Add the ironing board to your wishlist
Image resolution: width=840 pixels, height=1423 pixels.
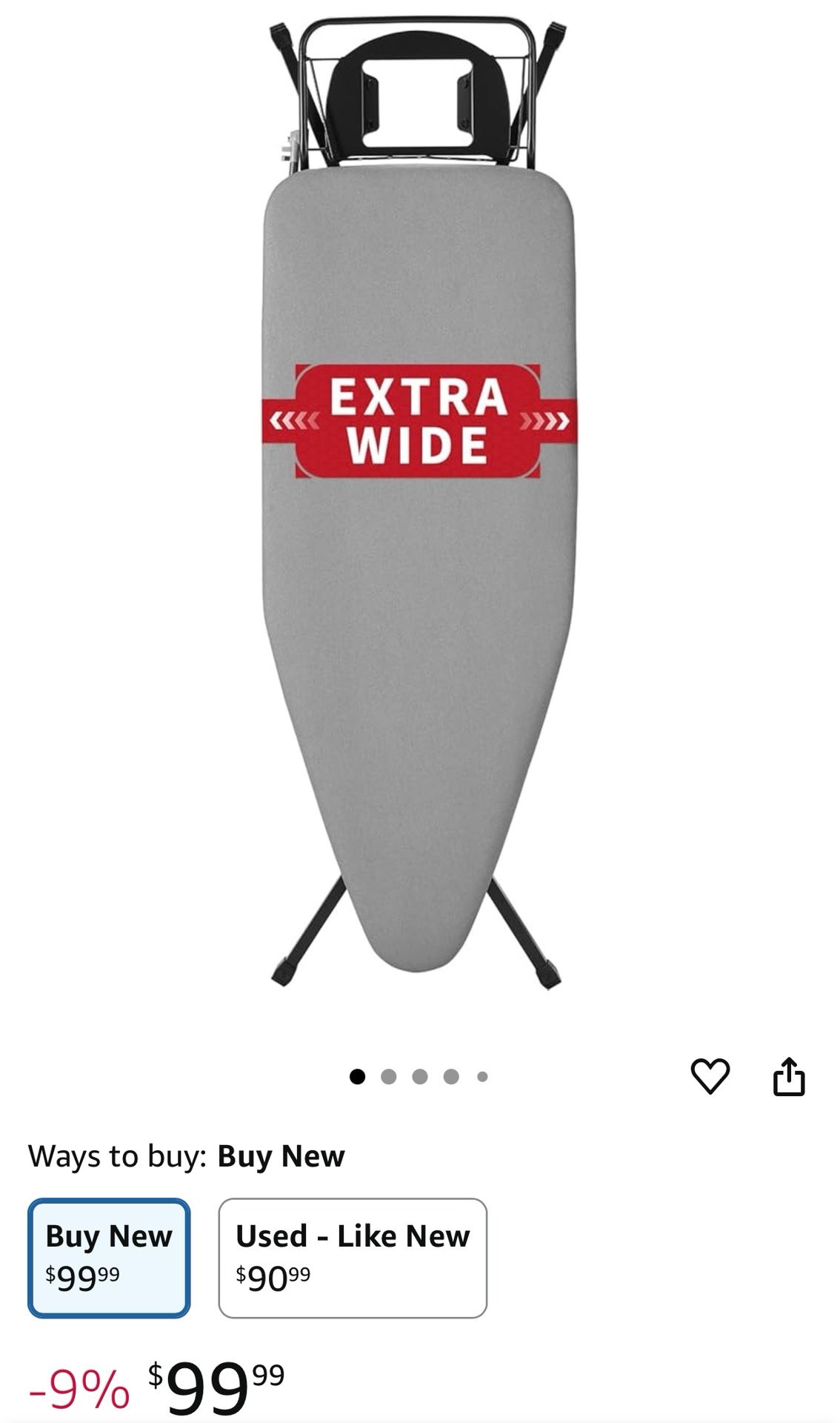point(710,1076)
